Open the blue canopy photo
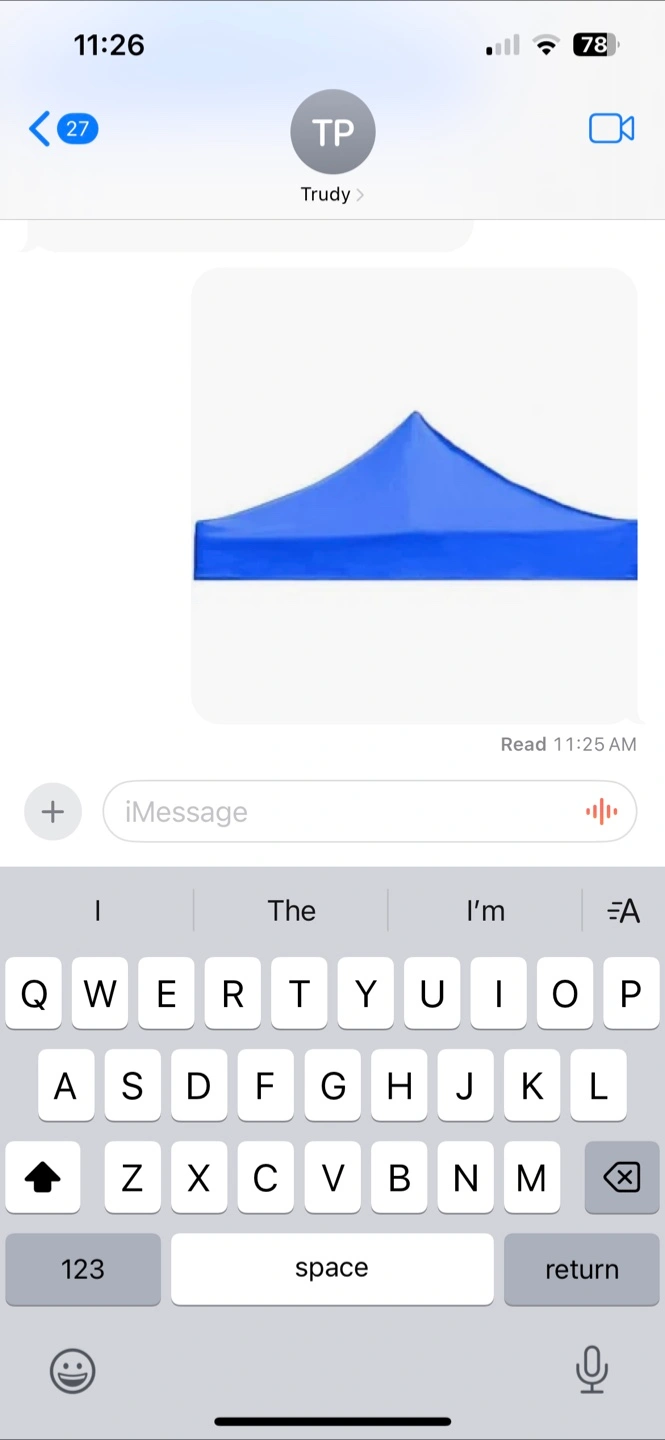This screenshot has height=1440, width=665. (414, 495)
